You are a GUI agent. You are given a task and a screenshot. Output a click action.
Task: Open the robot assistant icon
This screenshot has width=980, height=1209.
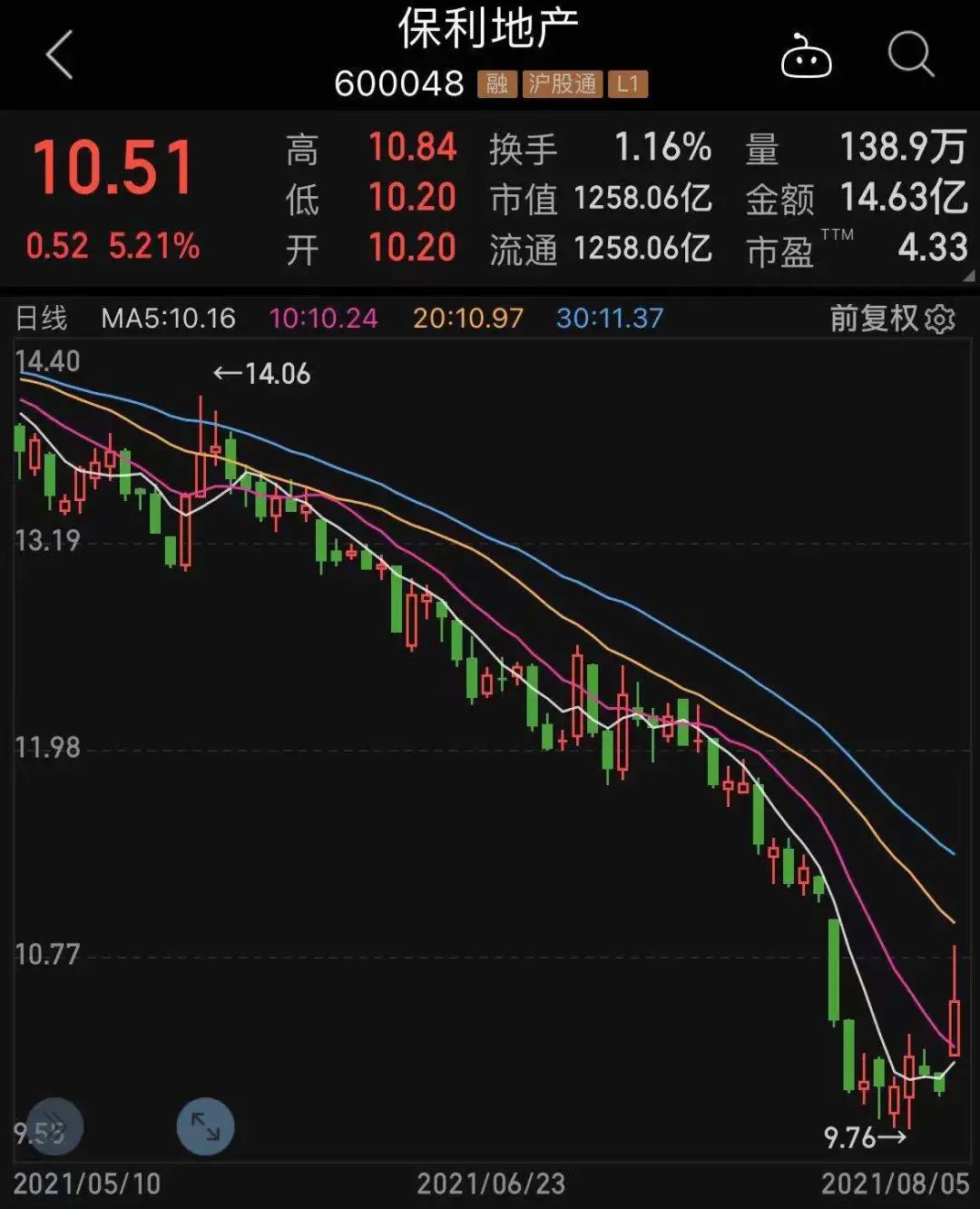point(806,56)
